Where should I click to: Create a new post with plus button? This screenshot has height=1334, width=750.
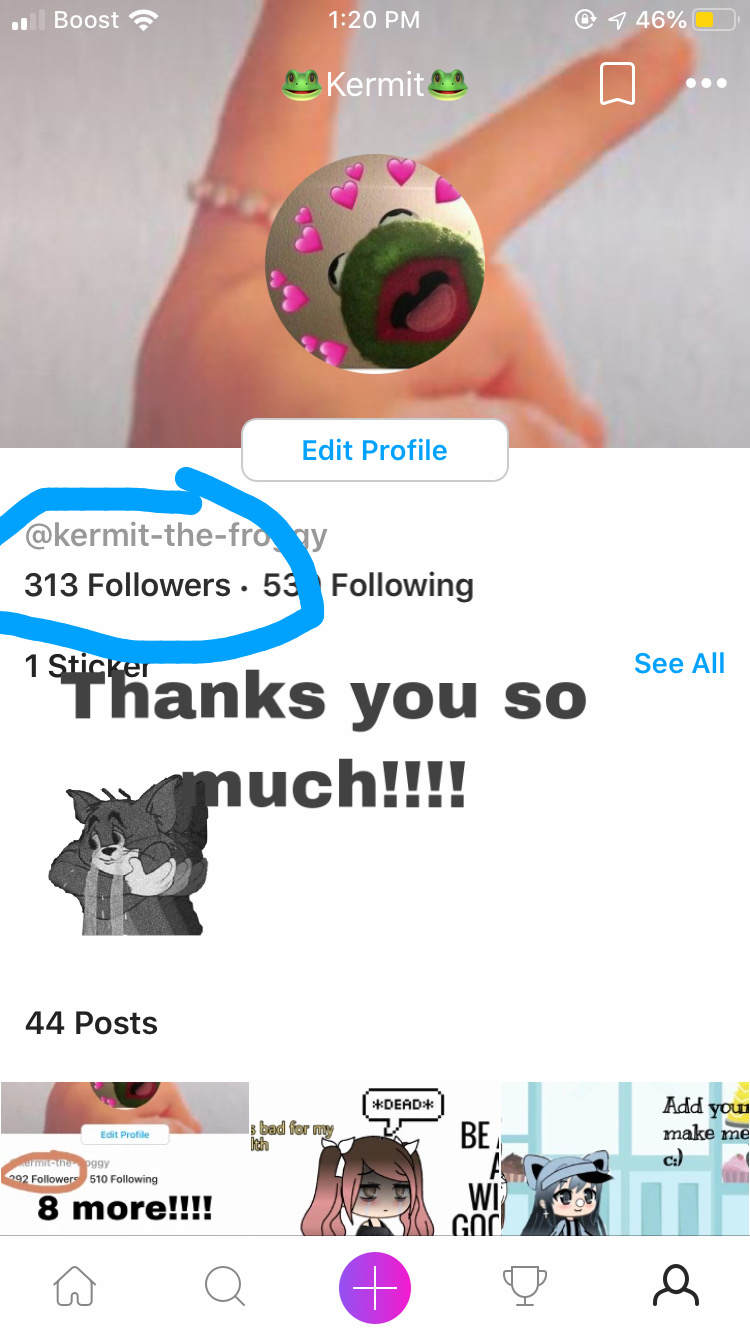tap(375, 1286)
